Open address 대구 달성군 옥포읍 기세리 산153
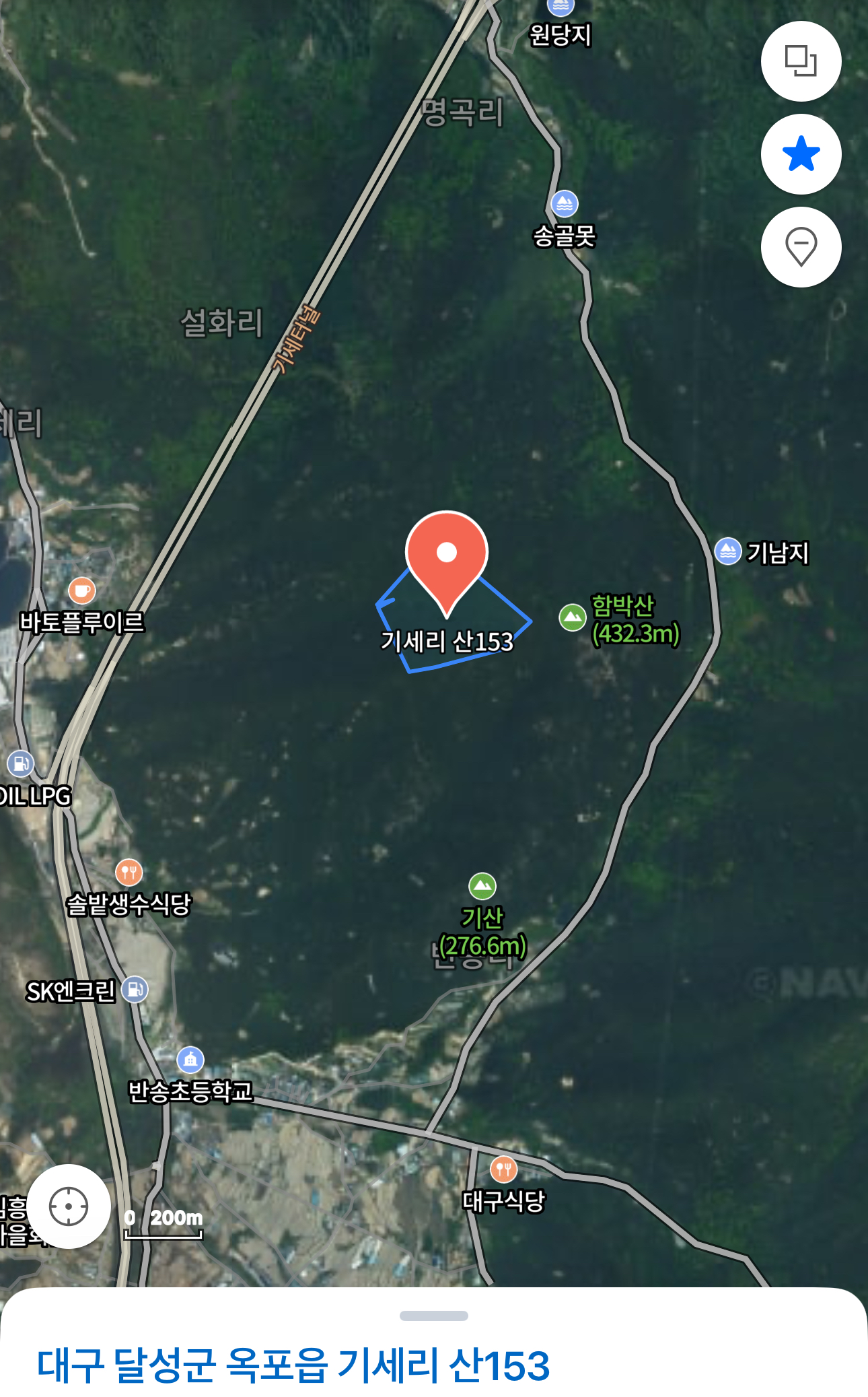 point(293,1365)
